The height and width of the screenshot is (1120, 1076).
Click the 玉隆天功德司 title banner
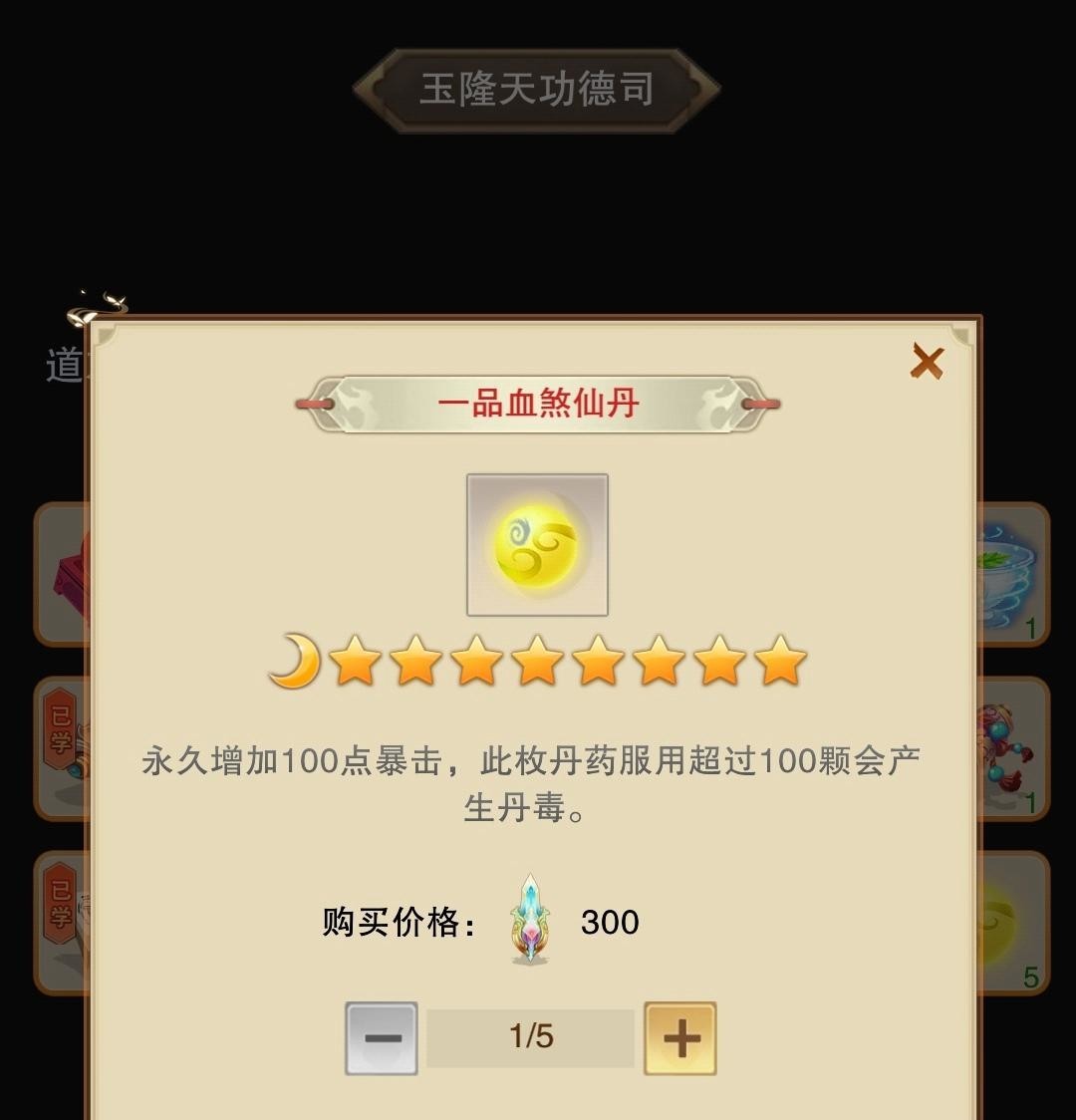coord(536,90)
